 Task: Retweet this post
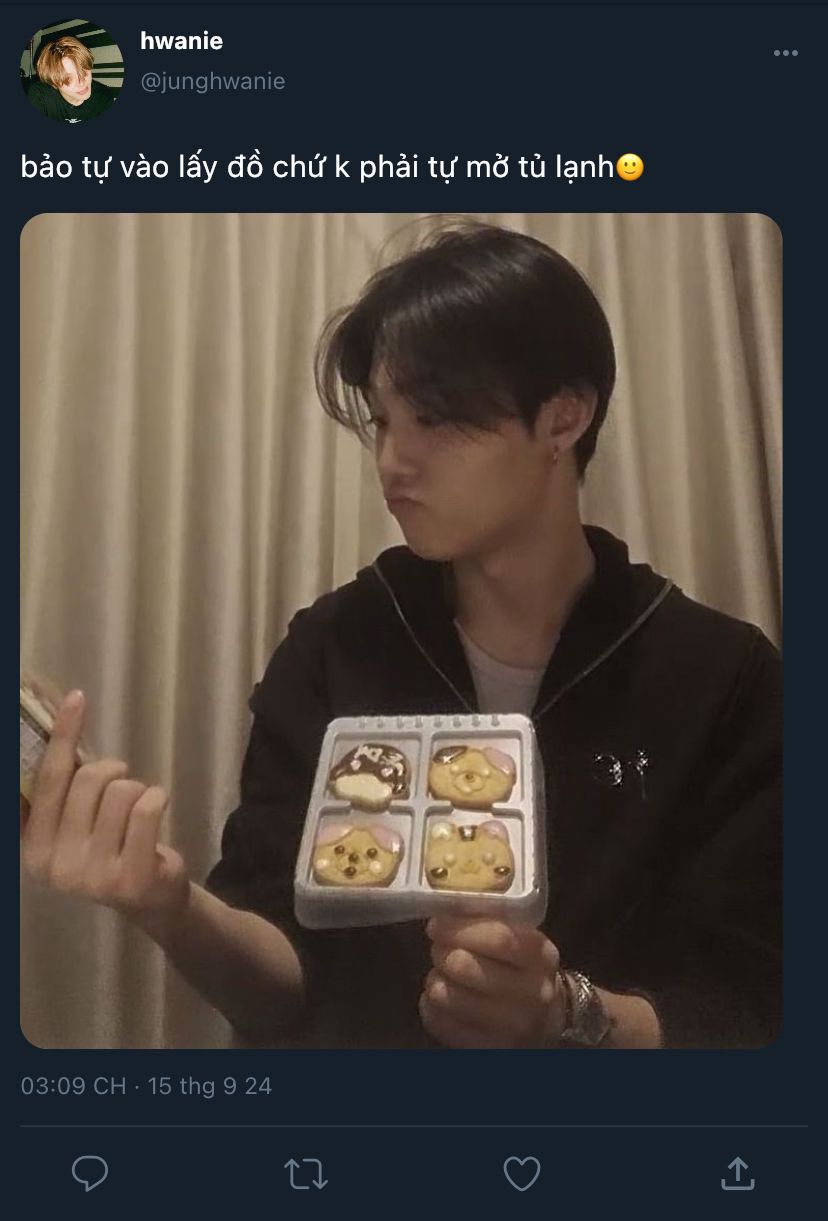click(305, 1173)
